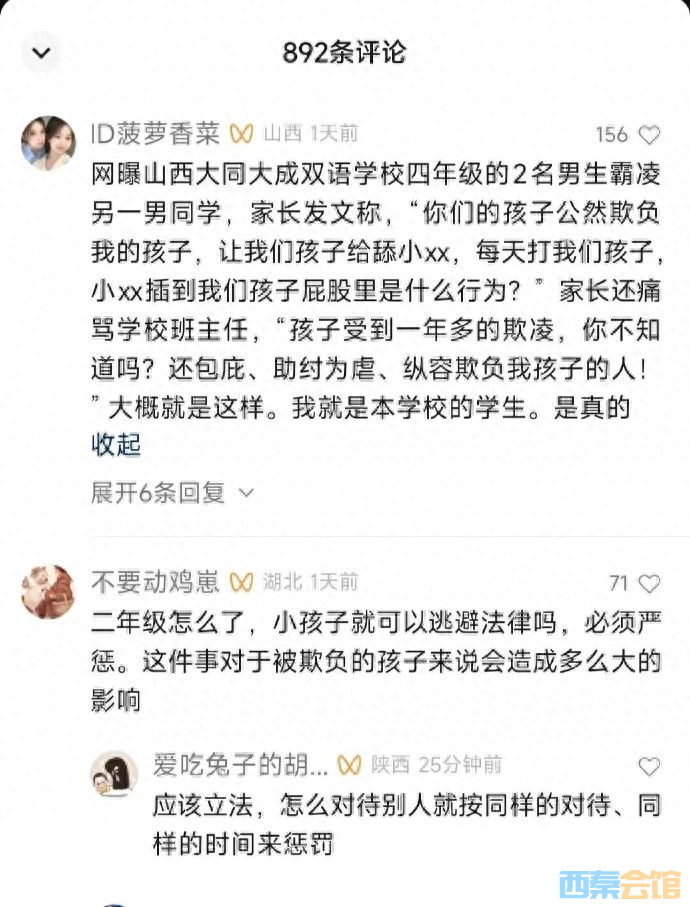Open 不要动鸡崽's profile avatar
The width and height of the screenshot is (690, 907).
[48, 591]
